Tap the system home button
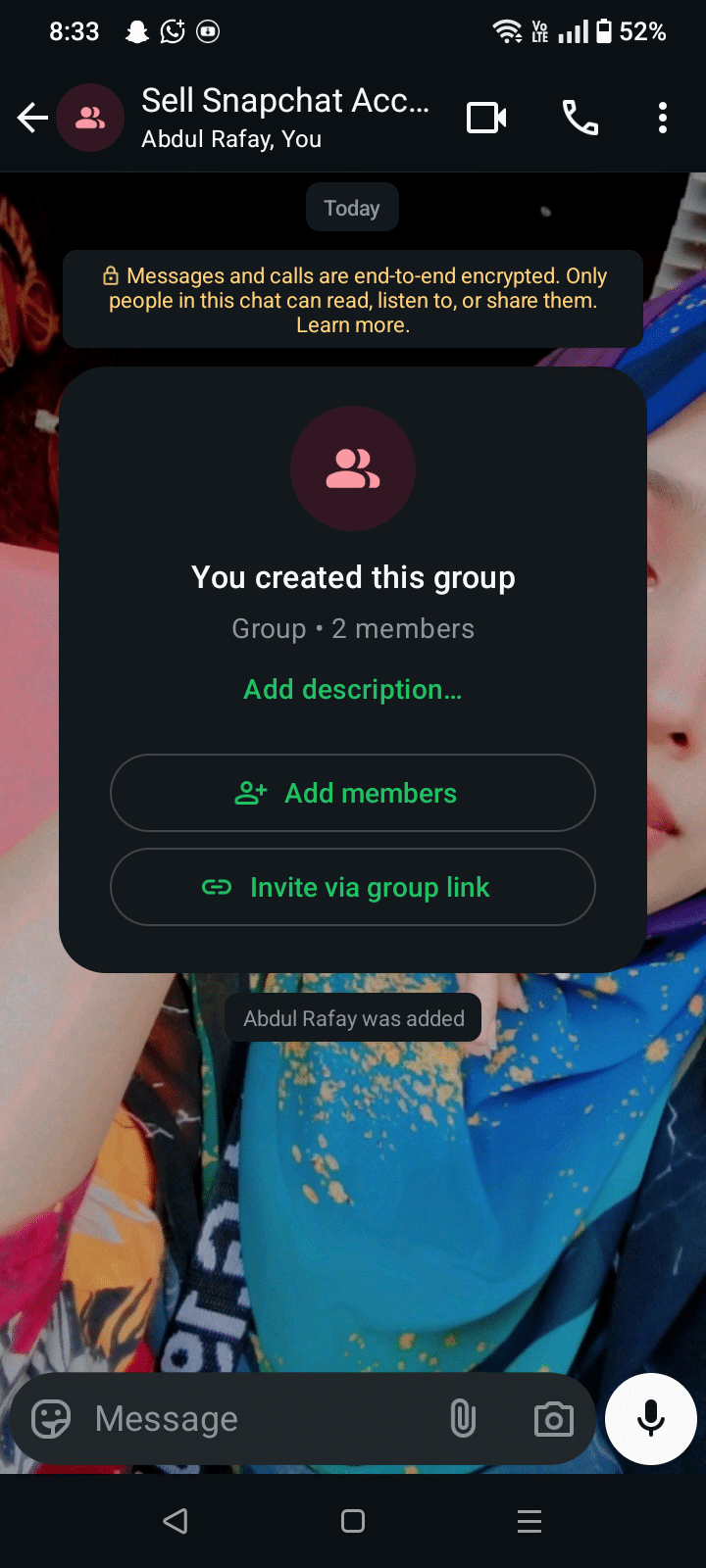 point(353,1521)
